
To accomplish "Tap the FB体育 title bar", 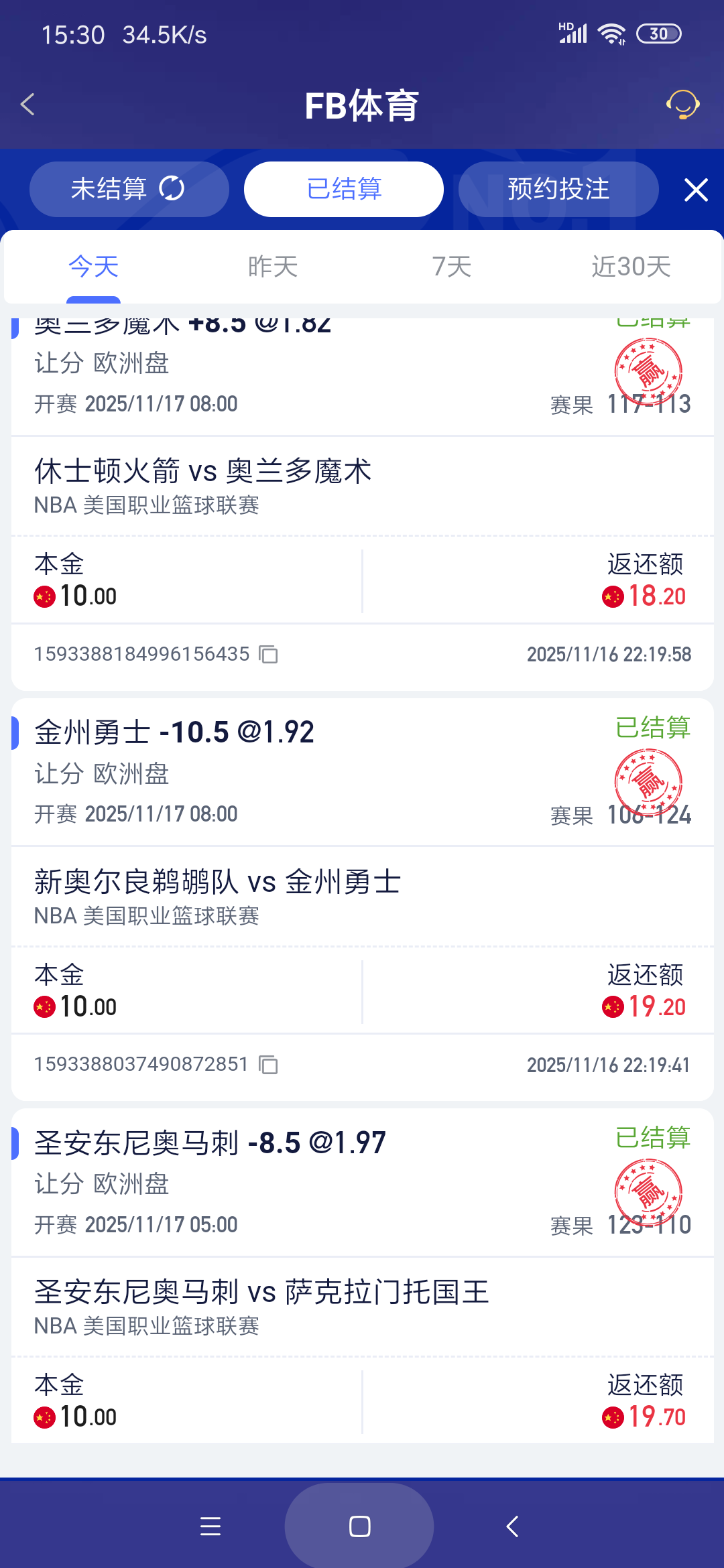I will (361, 105).
